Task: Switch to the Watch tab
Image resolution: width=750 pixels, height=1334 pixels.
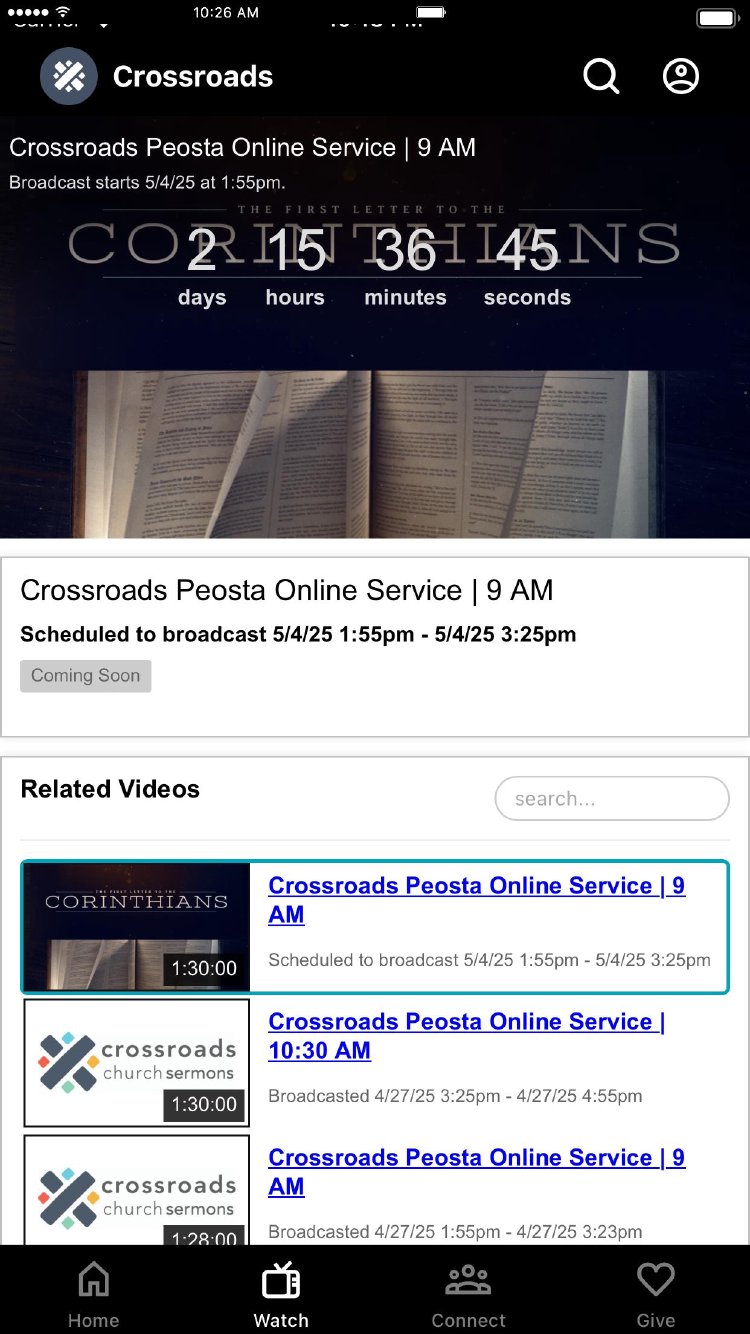Action: click(281, 1294)
